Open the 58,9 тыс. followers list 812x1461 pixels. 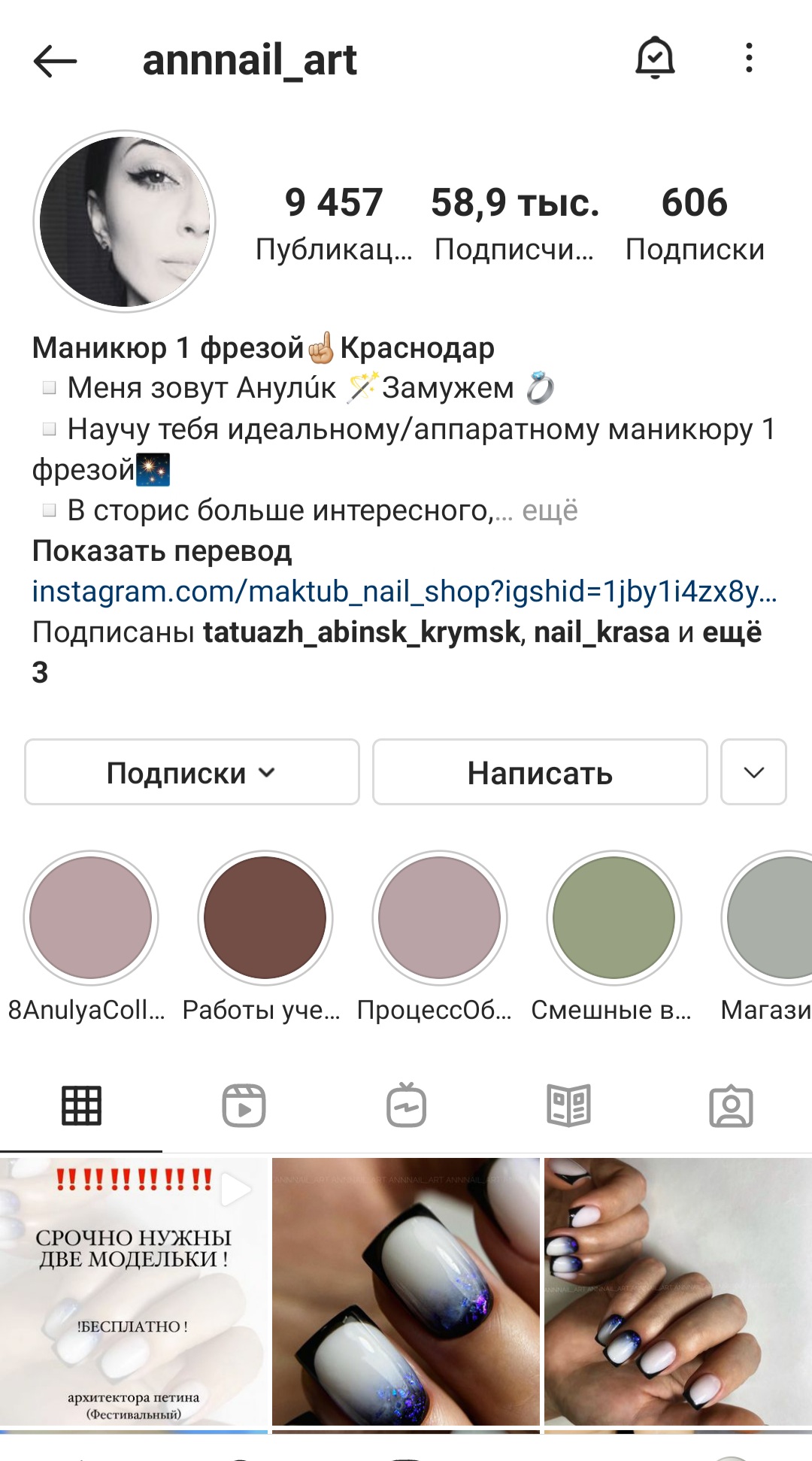[x=515, y=223]
